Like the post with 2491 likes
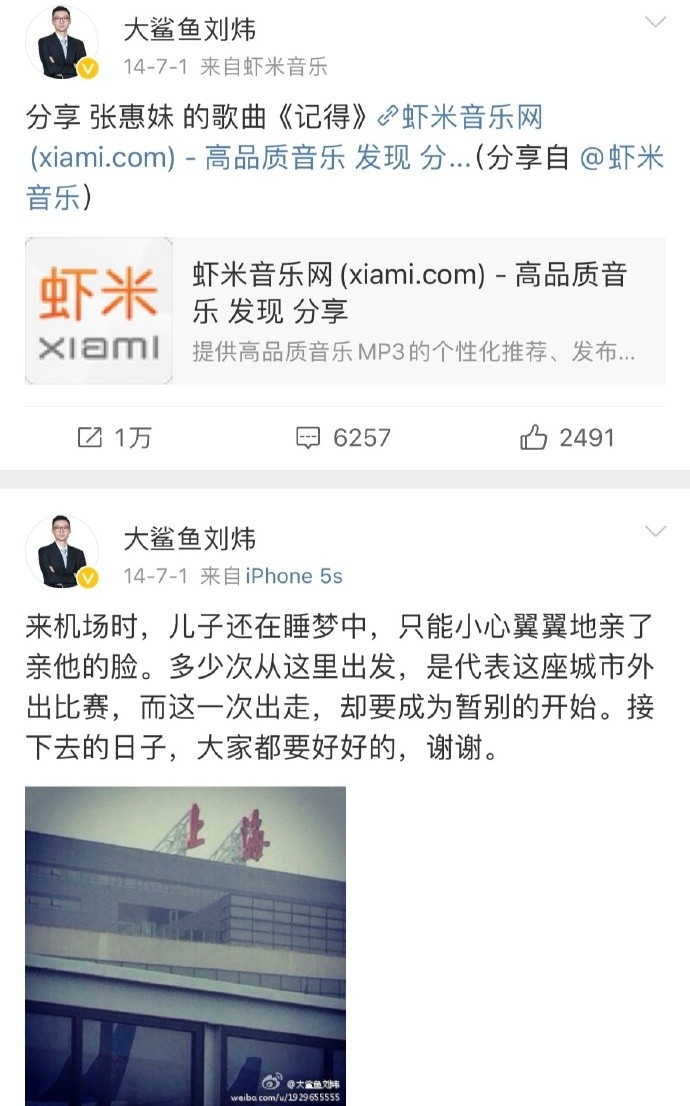The image size is (690, 1106). tap(567, 437)
